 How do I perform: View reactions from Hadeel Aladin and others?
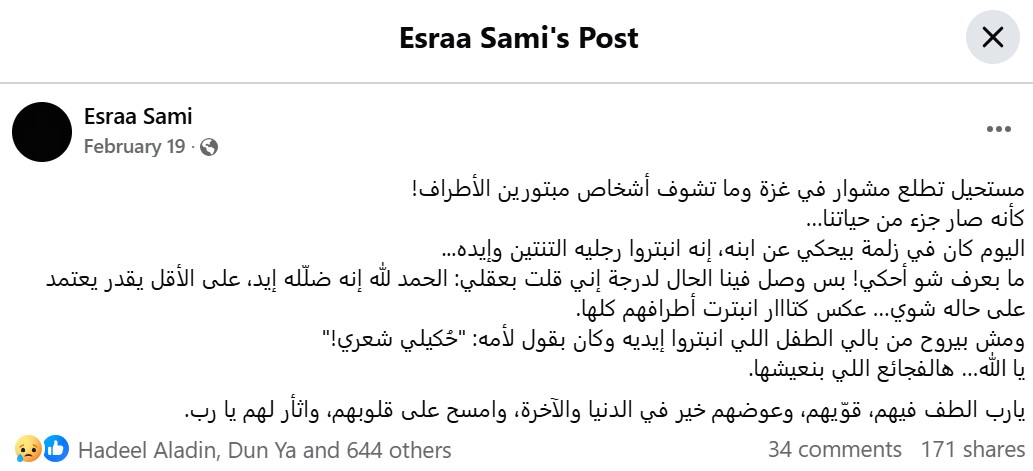pyautogui.click(x=264, y=451)
